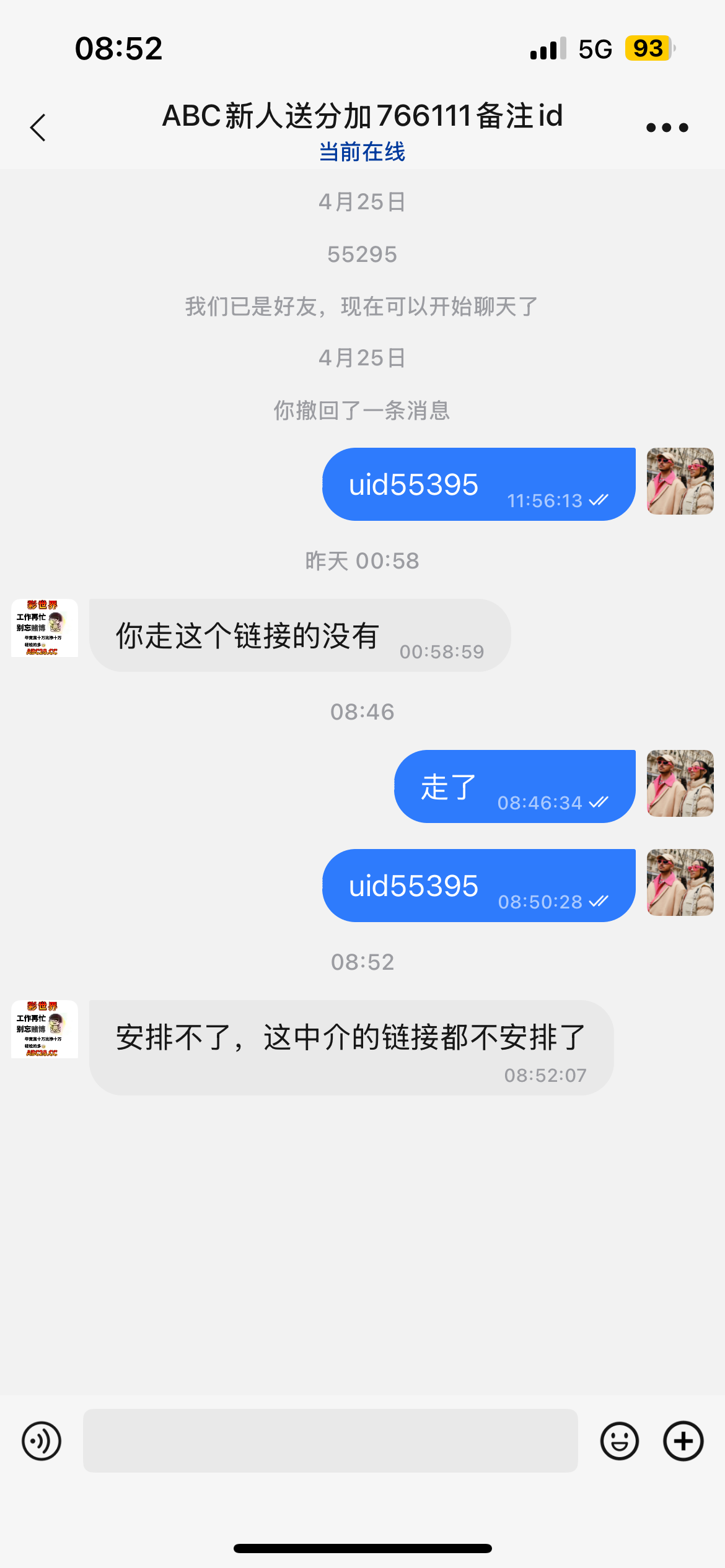Open the three-dot chat options menu
This screenshot has width=725, height=1568.
[x=667, y=128]
